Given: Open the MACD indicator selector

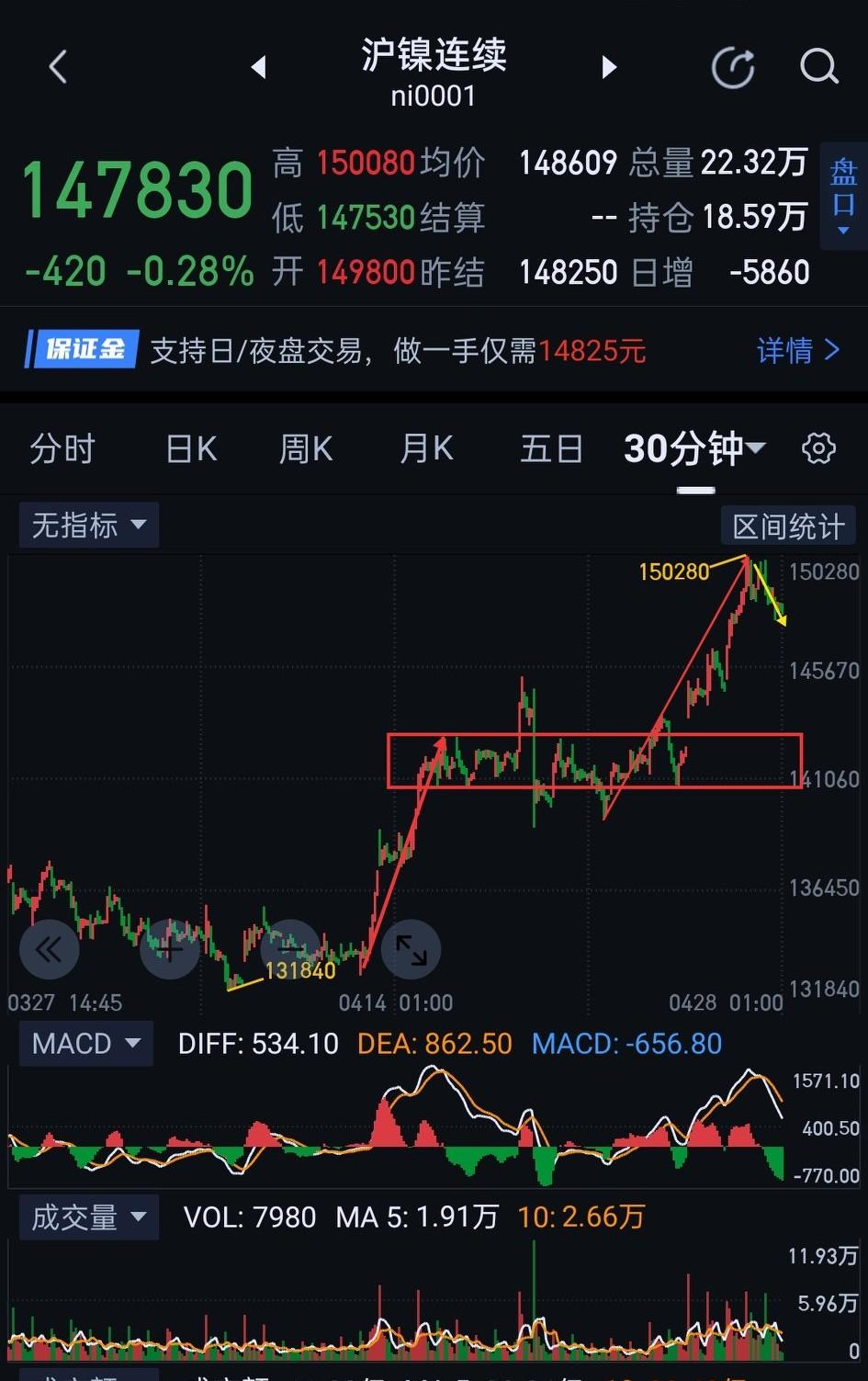Looking at the screenshot, I should (85, 1044).
